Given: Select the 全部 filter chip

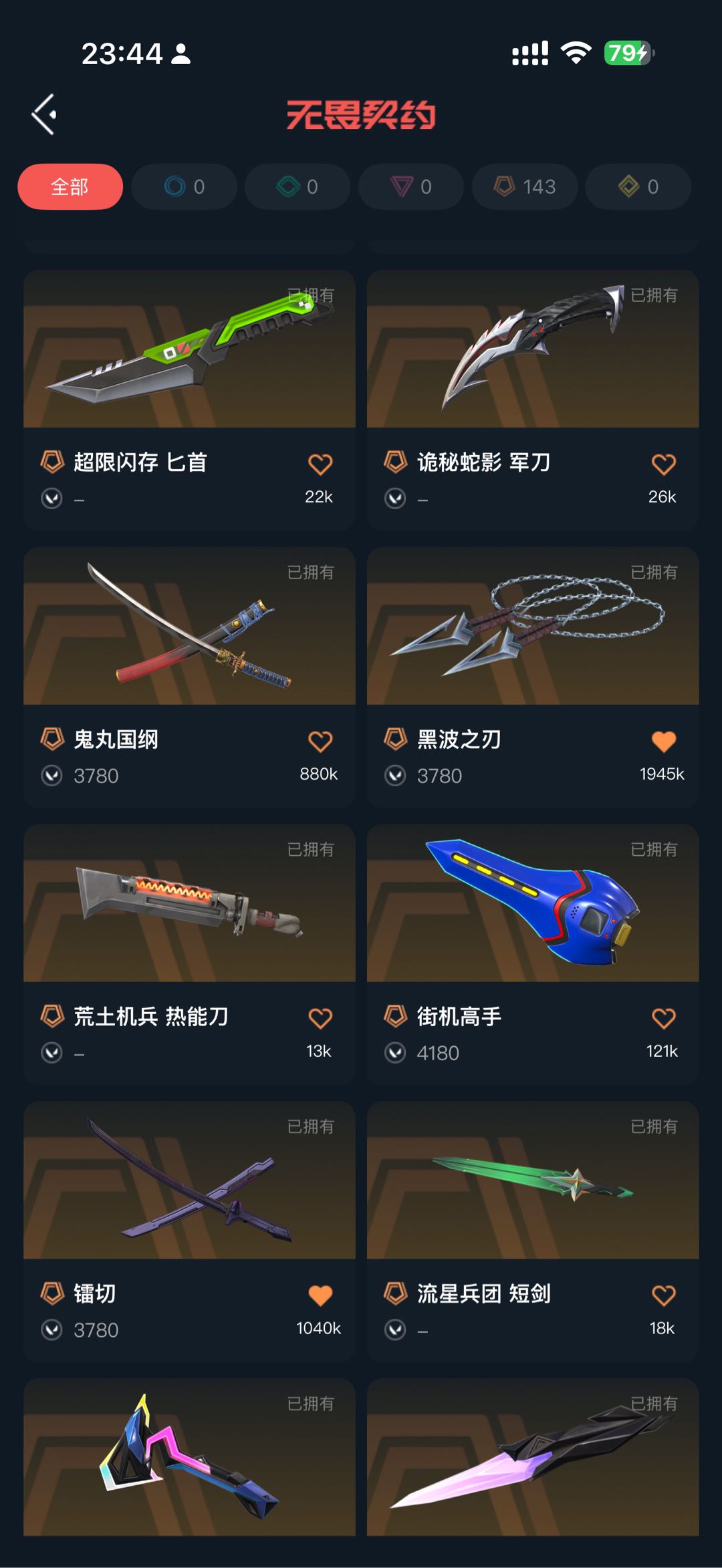Looking at the screenshot, I should 70,186.
